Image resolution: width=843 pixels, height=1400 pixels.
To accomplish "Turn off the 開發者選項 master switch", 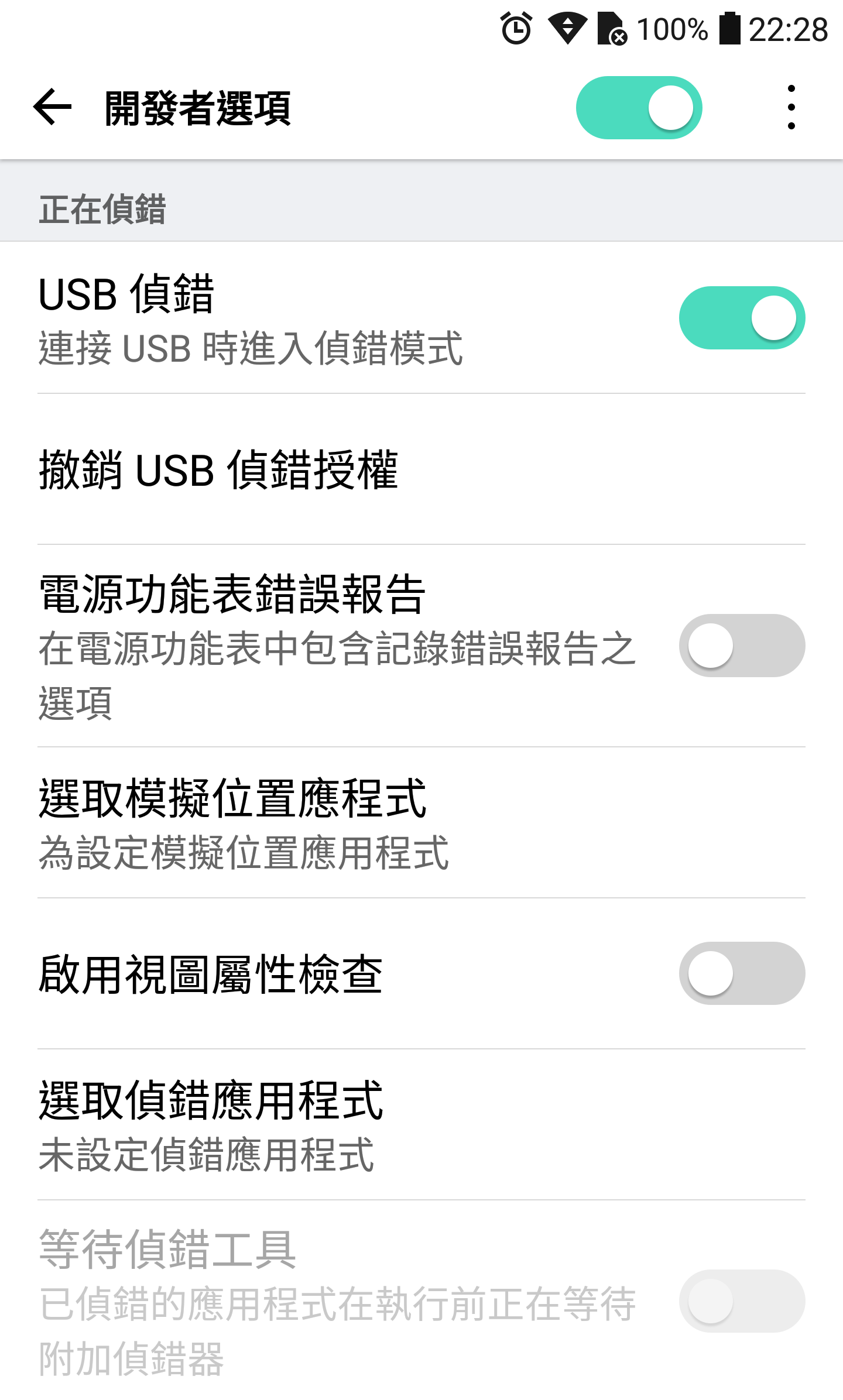I will (x=639, y=108).
